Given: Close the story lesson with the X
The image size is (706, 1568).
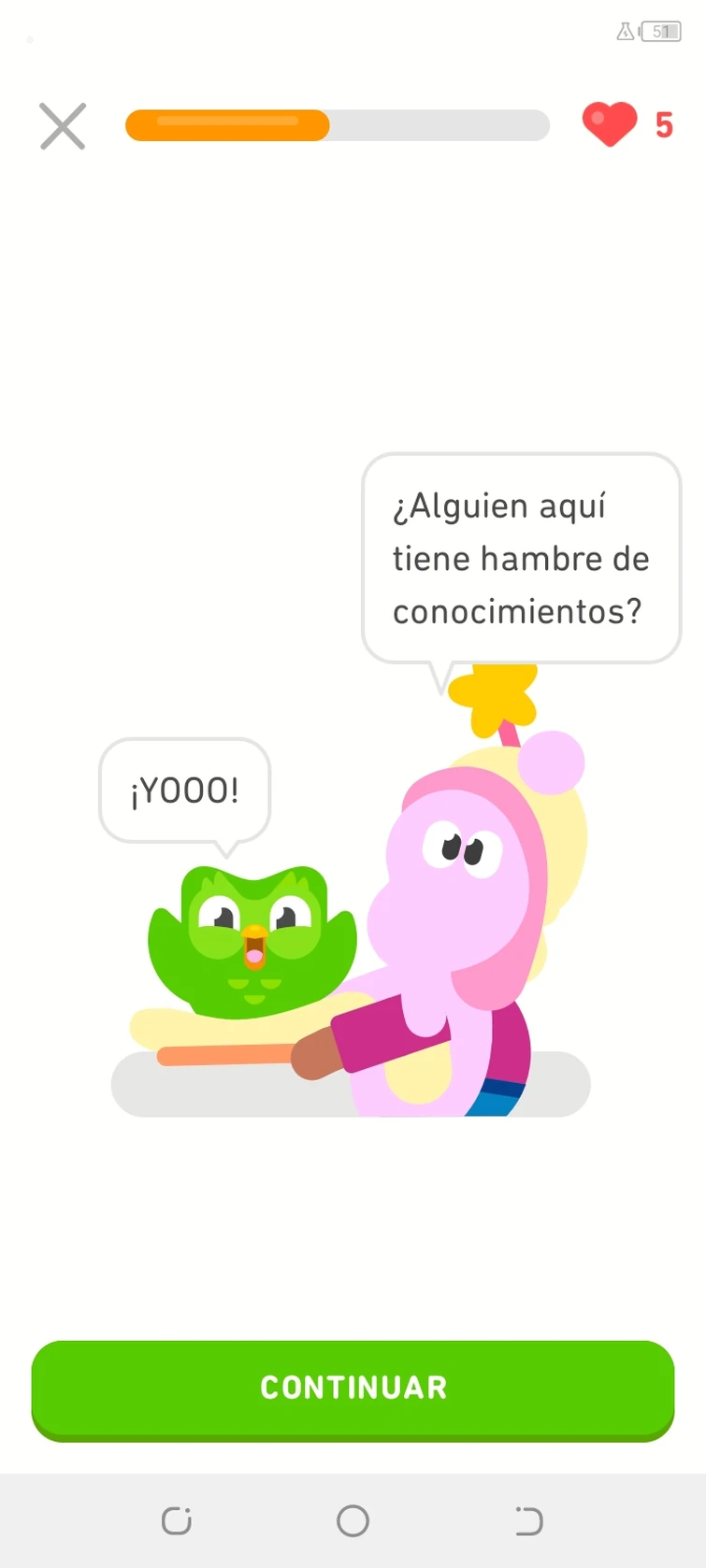Looking at the screenshot, I should (62, 126).
